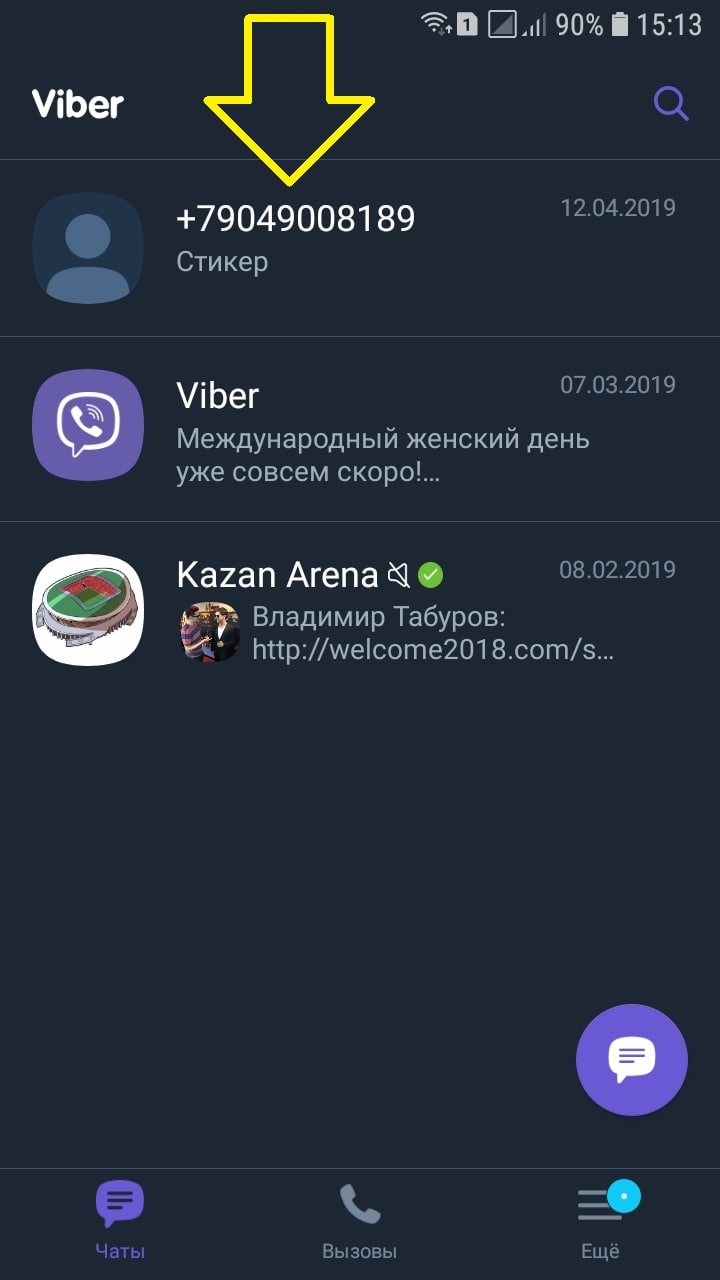
Task: Tap the Wi-Fi status icon
Action: point(433,20)
